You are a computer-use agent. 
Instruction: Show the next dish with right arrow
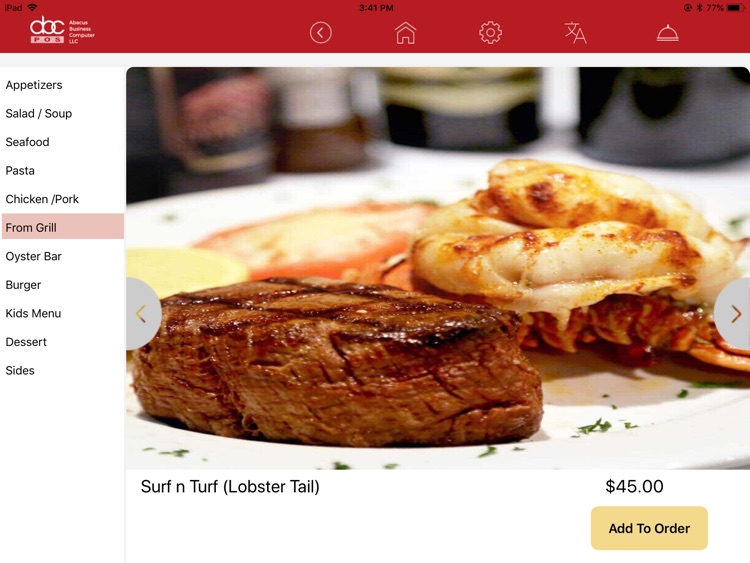click(735, 314)
